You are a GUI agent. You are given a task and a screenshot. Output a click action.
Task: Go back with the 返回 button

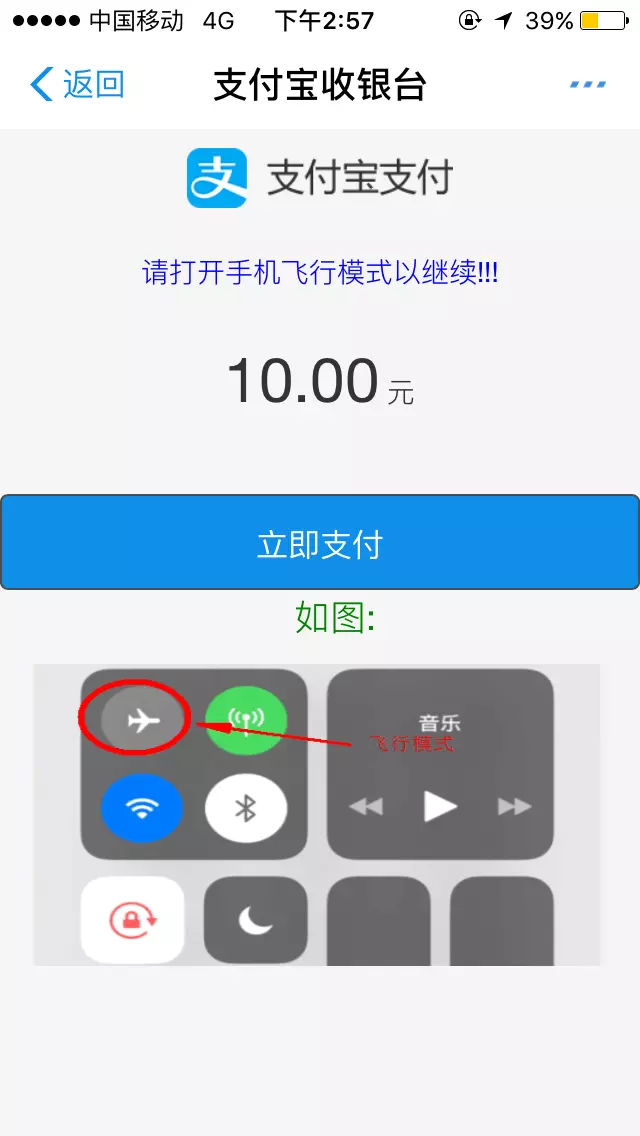[78, 85]
